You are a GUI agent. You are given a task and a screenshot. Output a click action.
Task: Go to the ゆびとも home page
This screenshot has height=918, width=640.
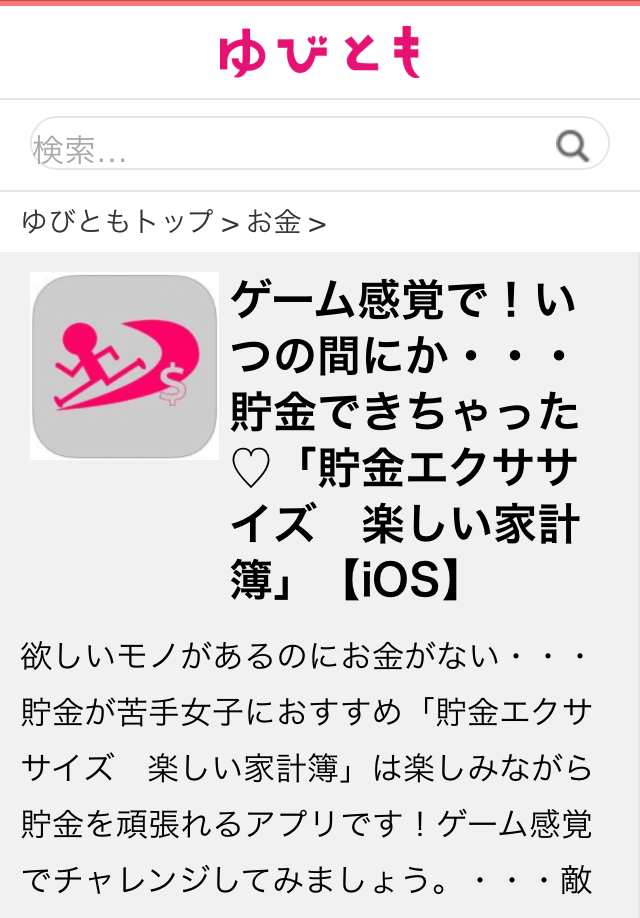click(320, 51)
